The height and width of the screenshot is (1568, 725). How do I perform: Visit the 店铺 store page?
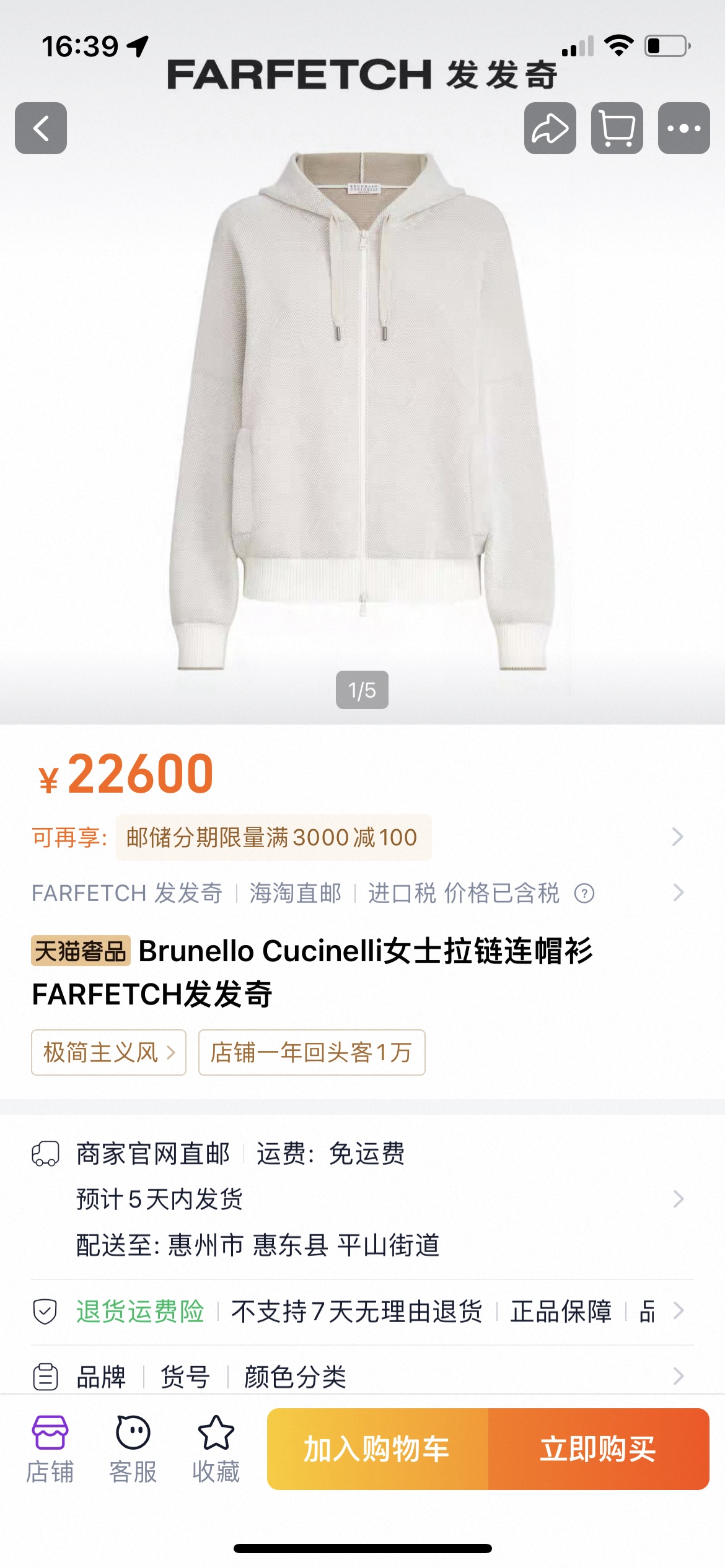[50, 1449]
